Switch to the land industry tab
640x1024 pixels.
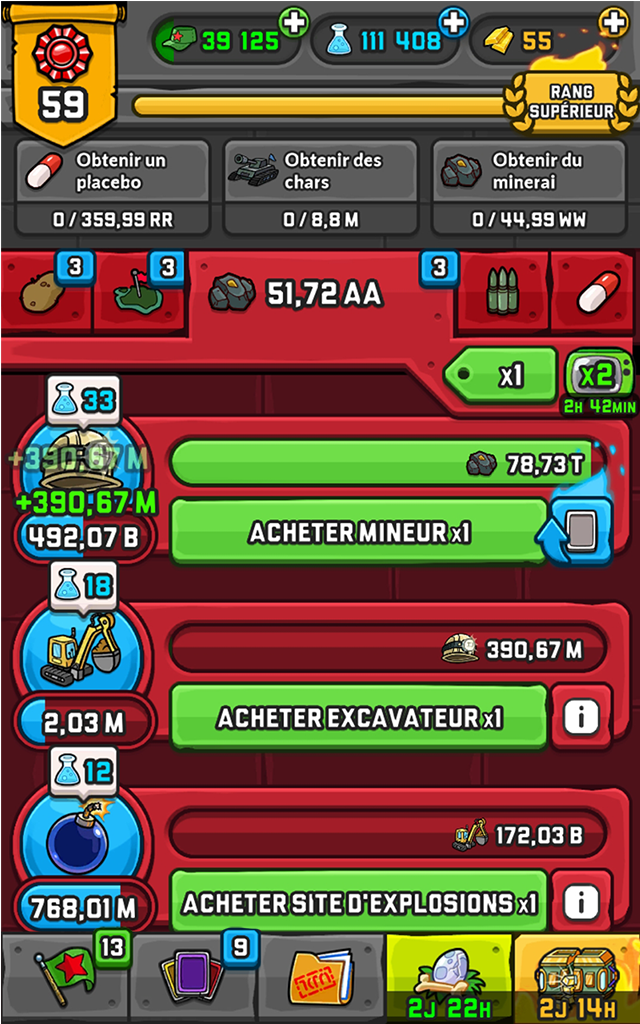pyautogui.click(x=141, y=291)
